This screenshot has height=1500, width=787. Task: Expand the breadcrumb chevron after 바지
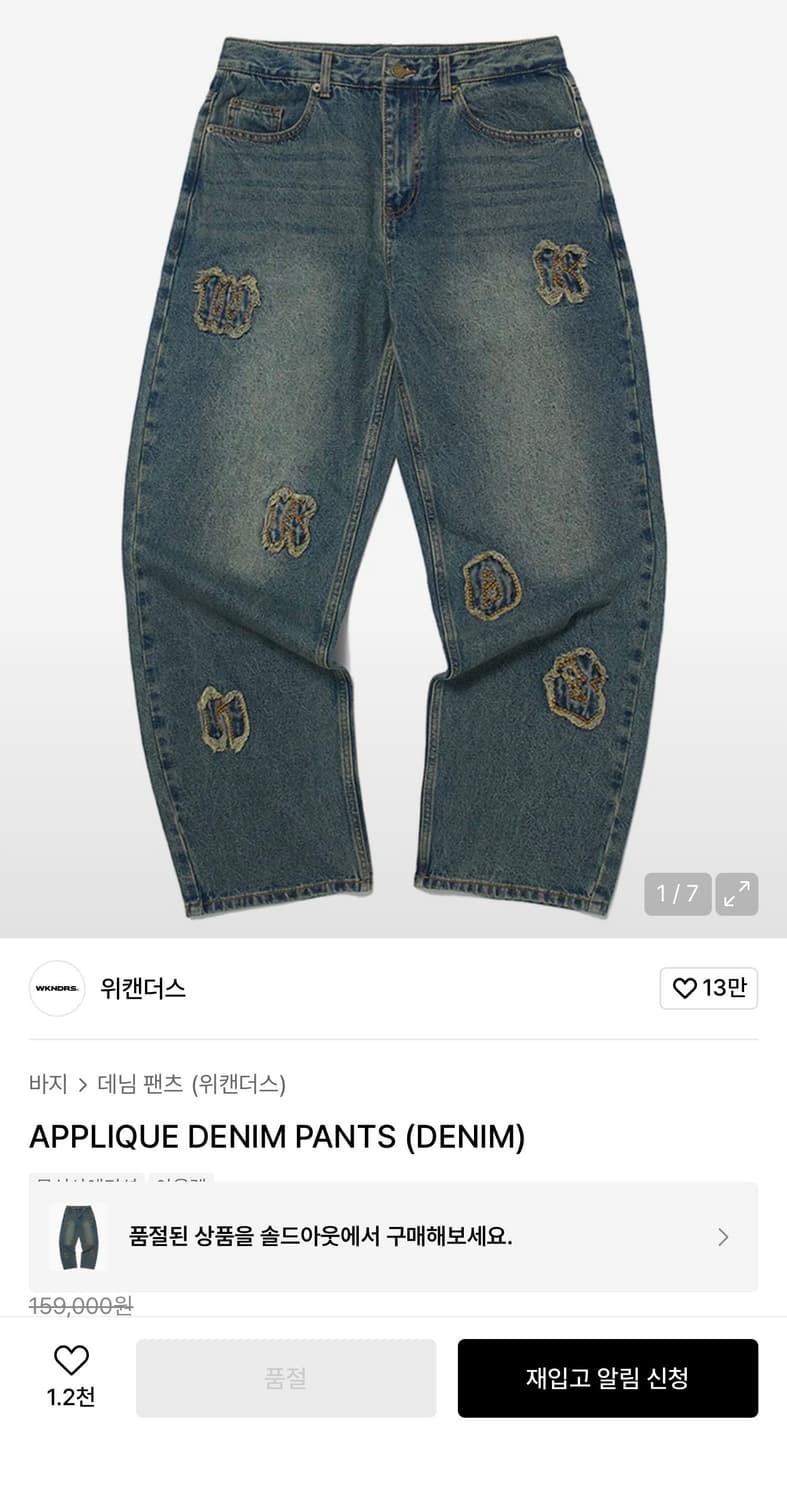click(x=81, y=1084)
